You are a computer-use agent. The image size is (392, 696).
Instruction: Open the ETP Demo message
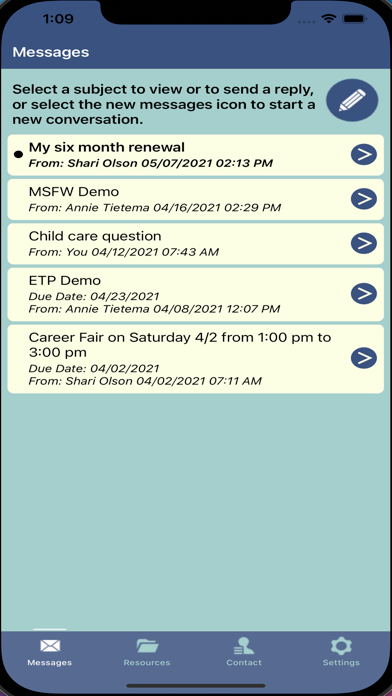point(196,294)
